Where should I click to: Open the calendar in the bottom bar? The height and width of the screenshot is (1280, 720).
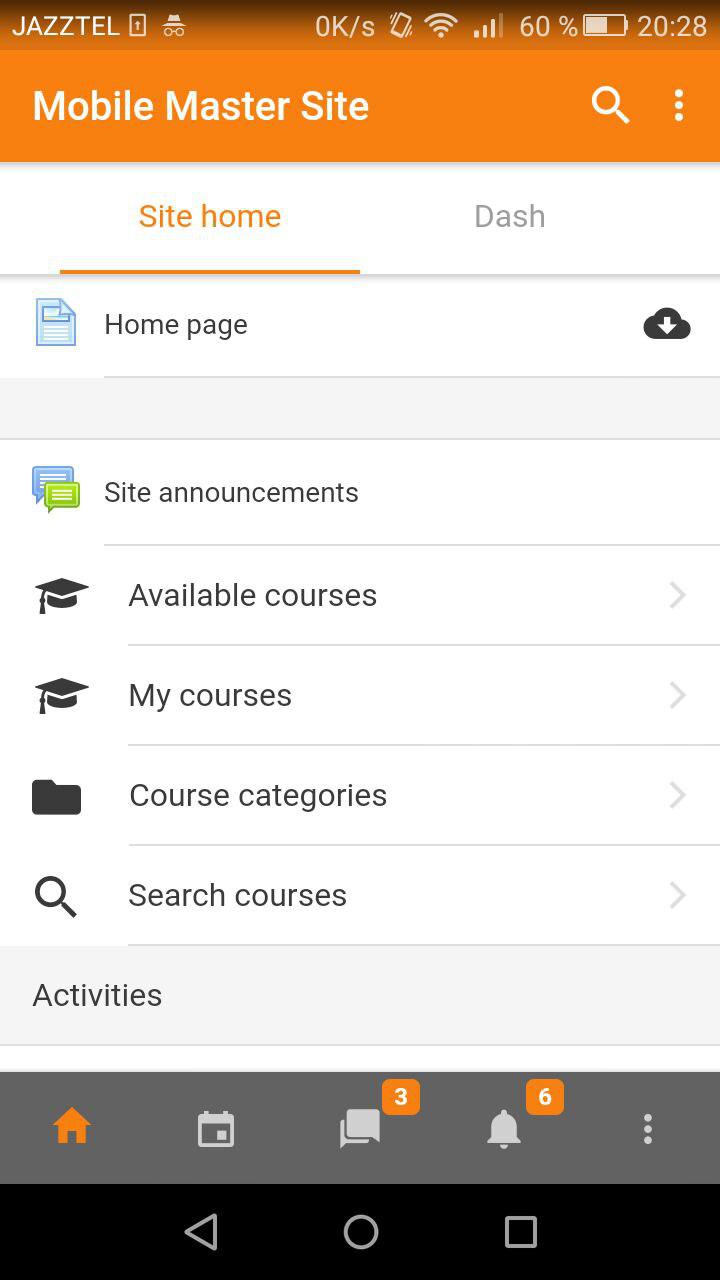click(216, 1129)
